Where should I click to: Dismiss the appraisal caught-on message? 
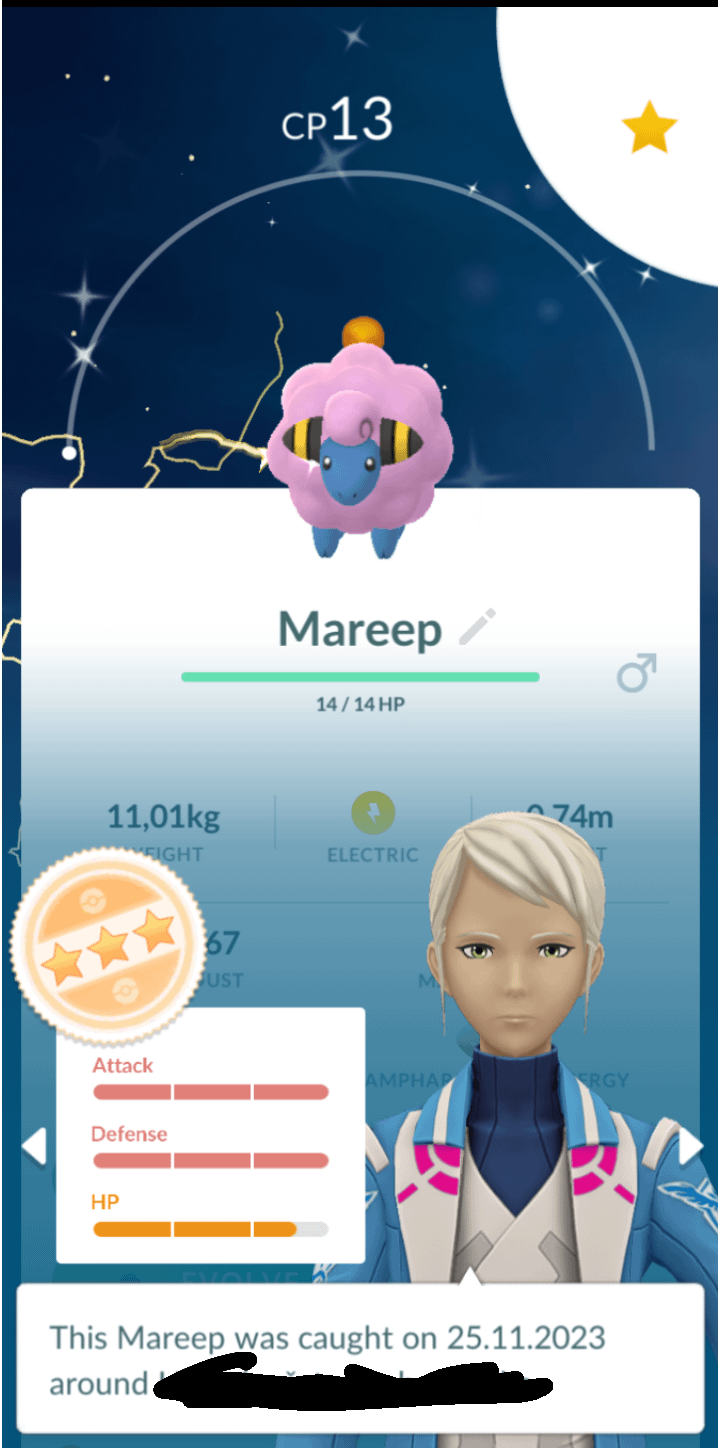coord(360,1359)
